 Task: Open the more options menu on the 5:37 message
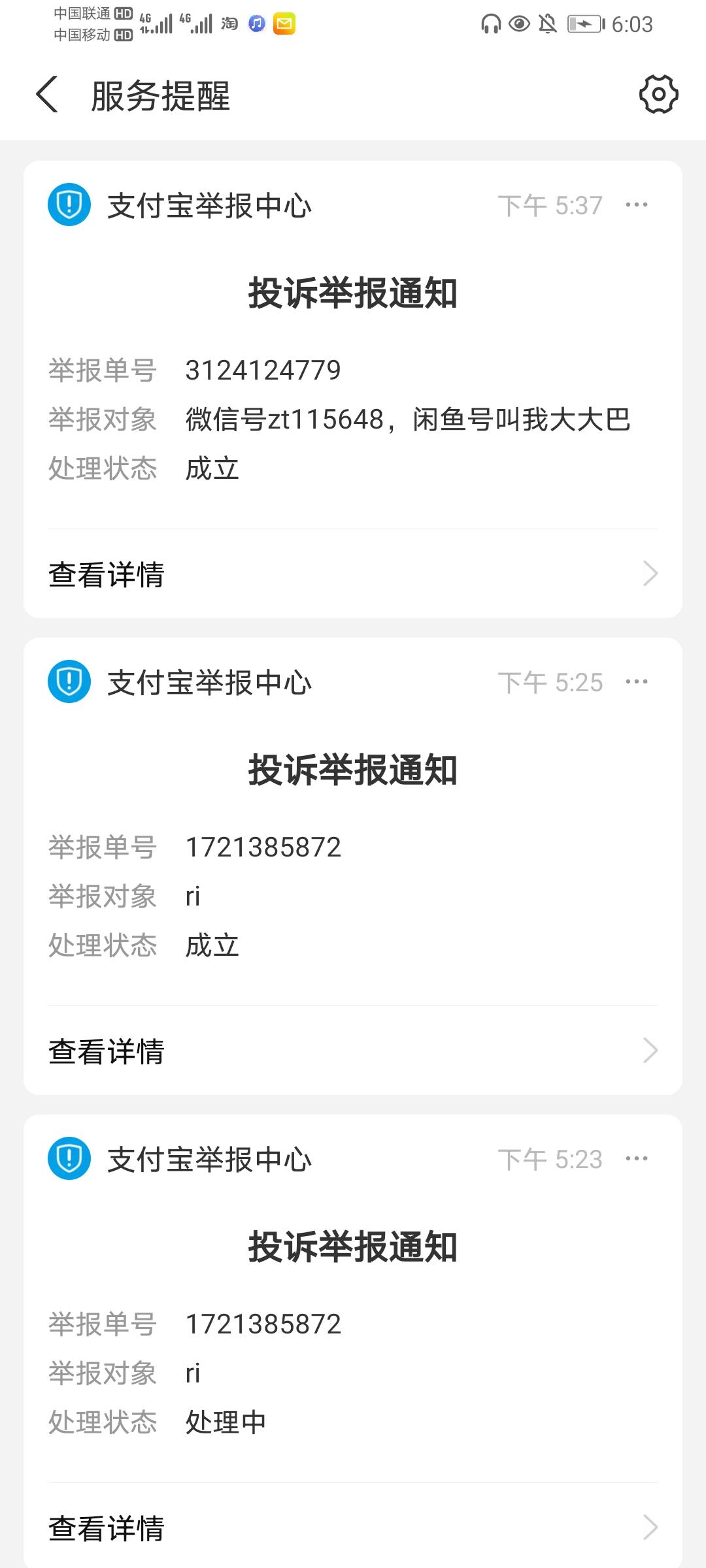[635, 203]
